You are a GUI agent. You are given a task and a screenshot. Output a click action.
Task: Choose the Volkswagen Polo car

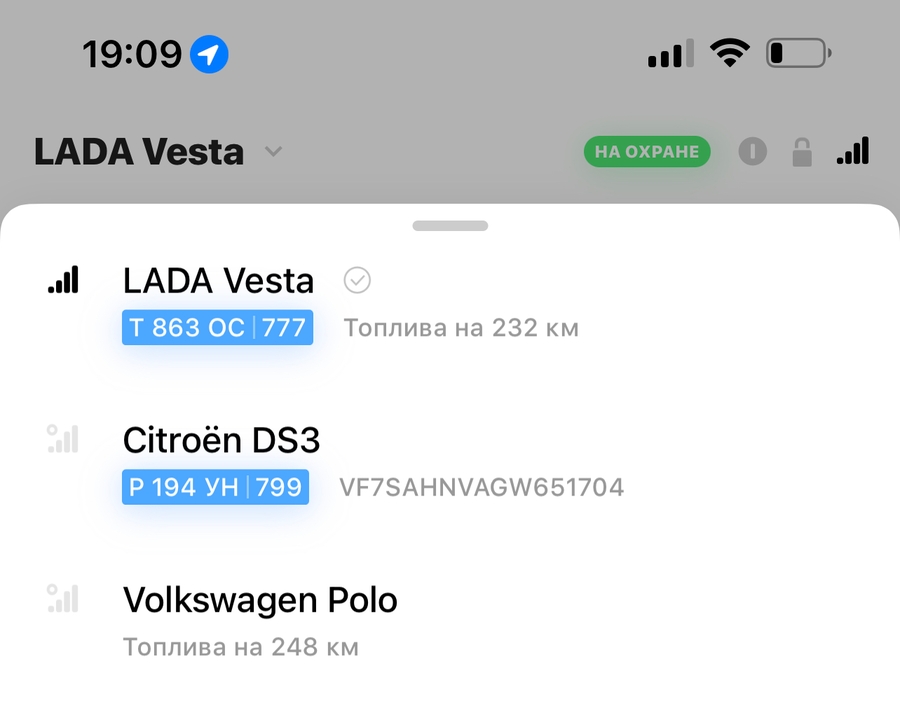click(260, 601)
